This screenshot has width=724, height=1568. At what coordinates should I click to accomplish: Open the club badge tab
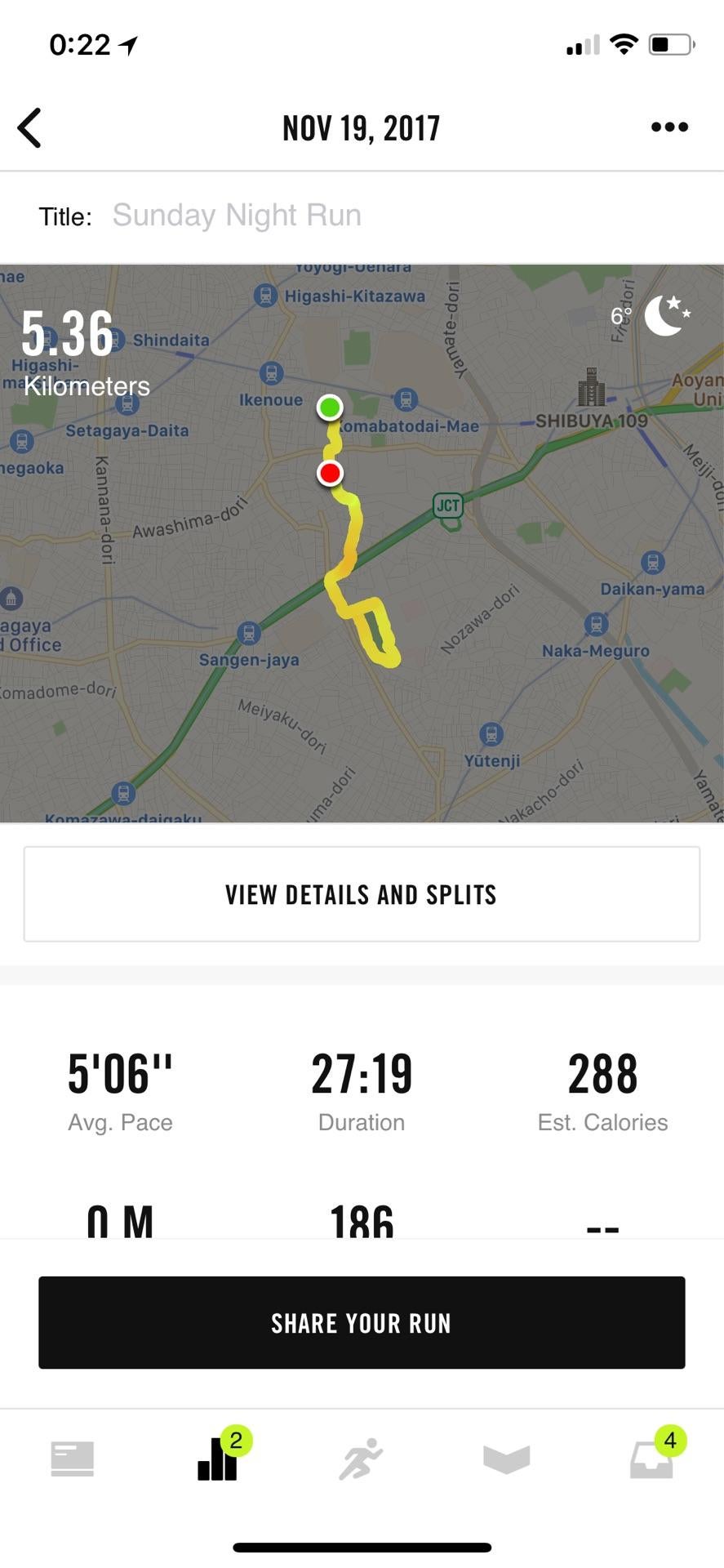(506, 1459)
